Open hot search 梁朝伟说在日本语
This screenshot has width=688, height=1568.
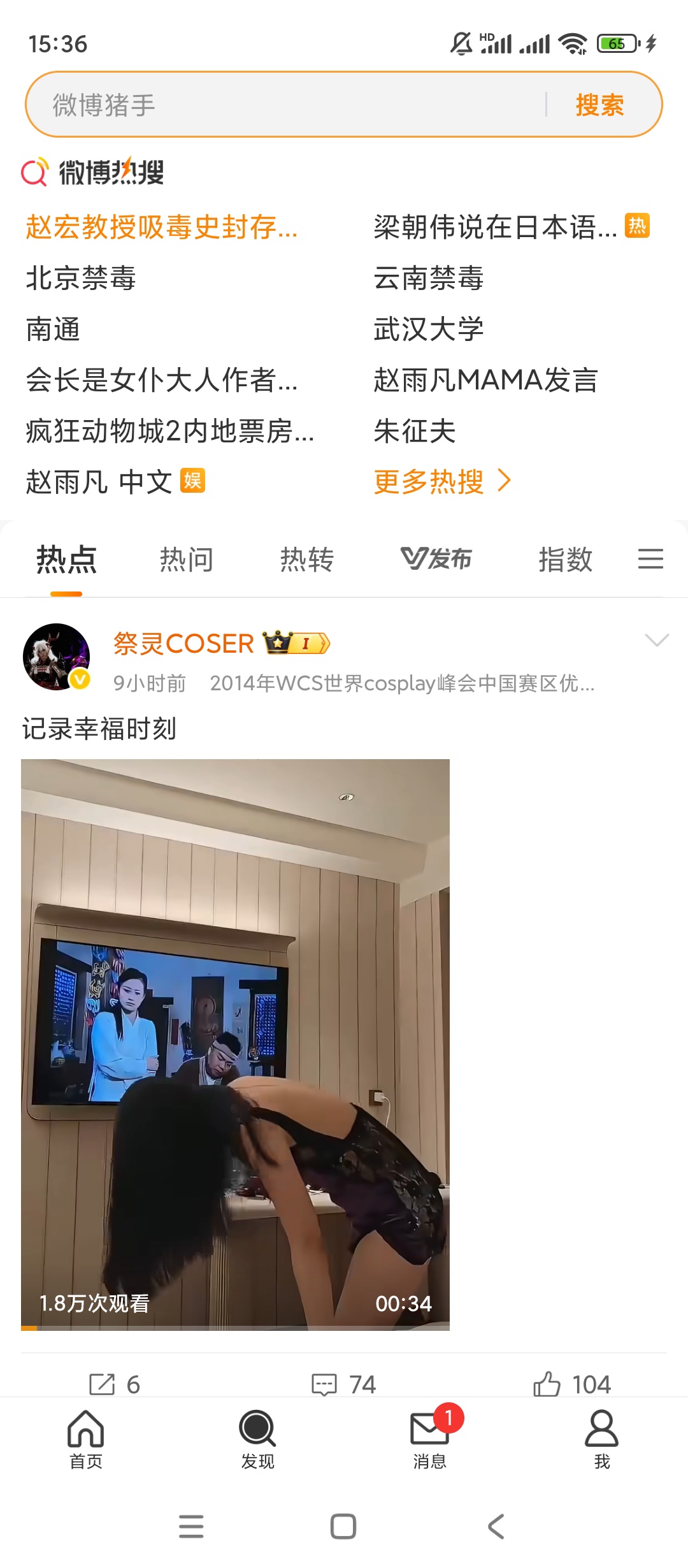(x=496, y=227)
